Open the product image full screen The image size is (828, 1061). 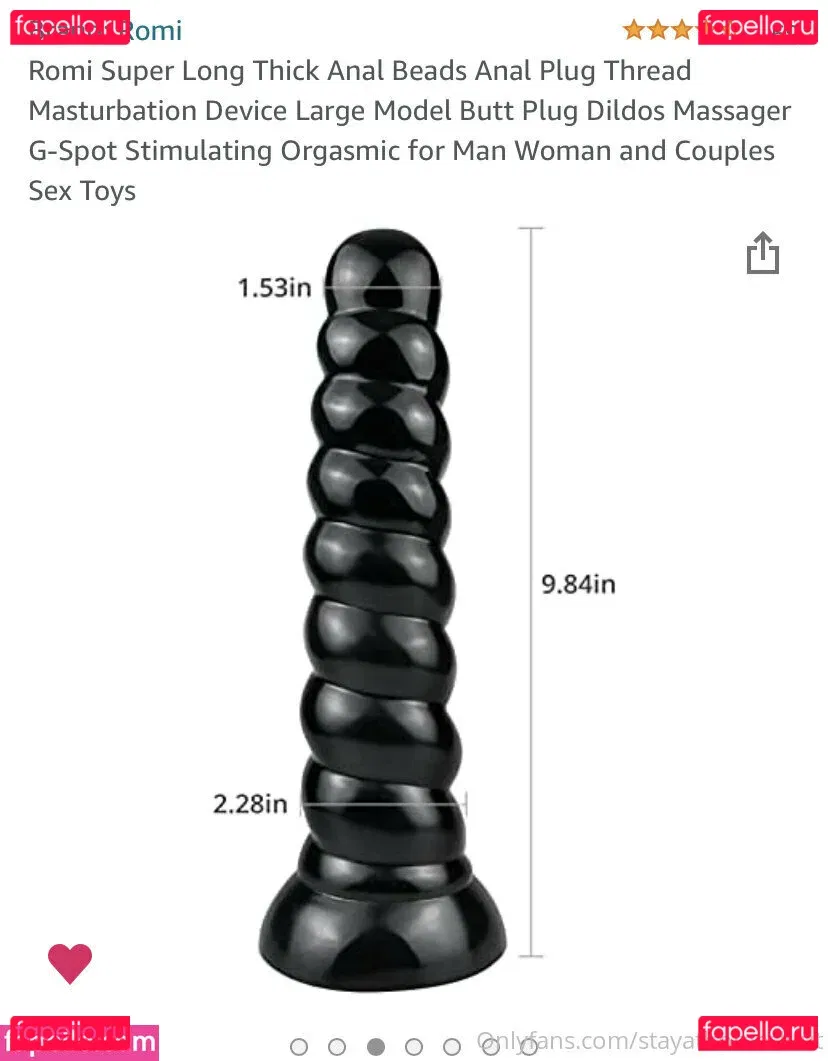(385, 620)
